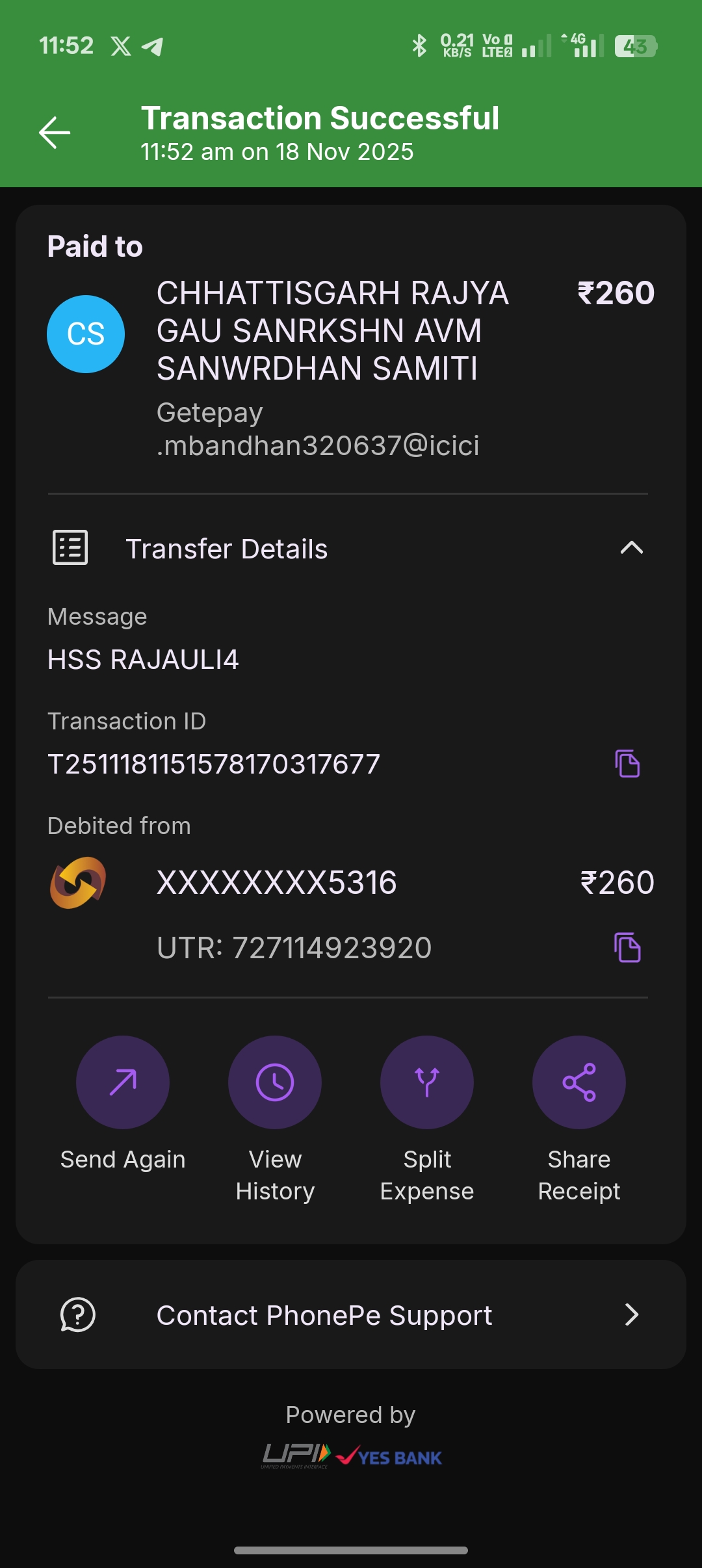Screen dimensions: 702x1568
Task: Copy the UTR number
Action: coord(627,947)
